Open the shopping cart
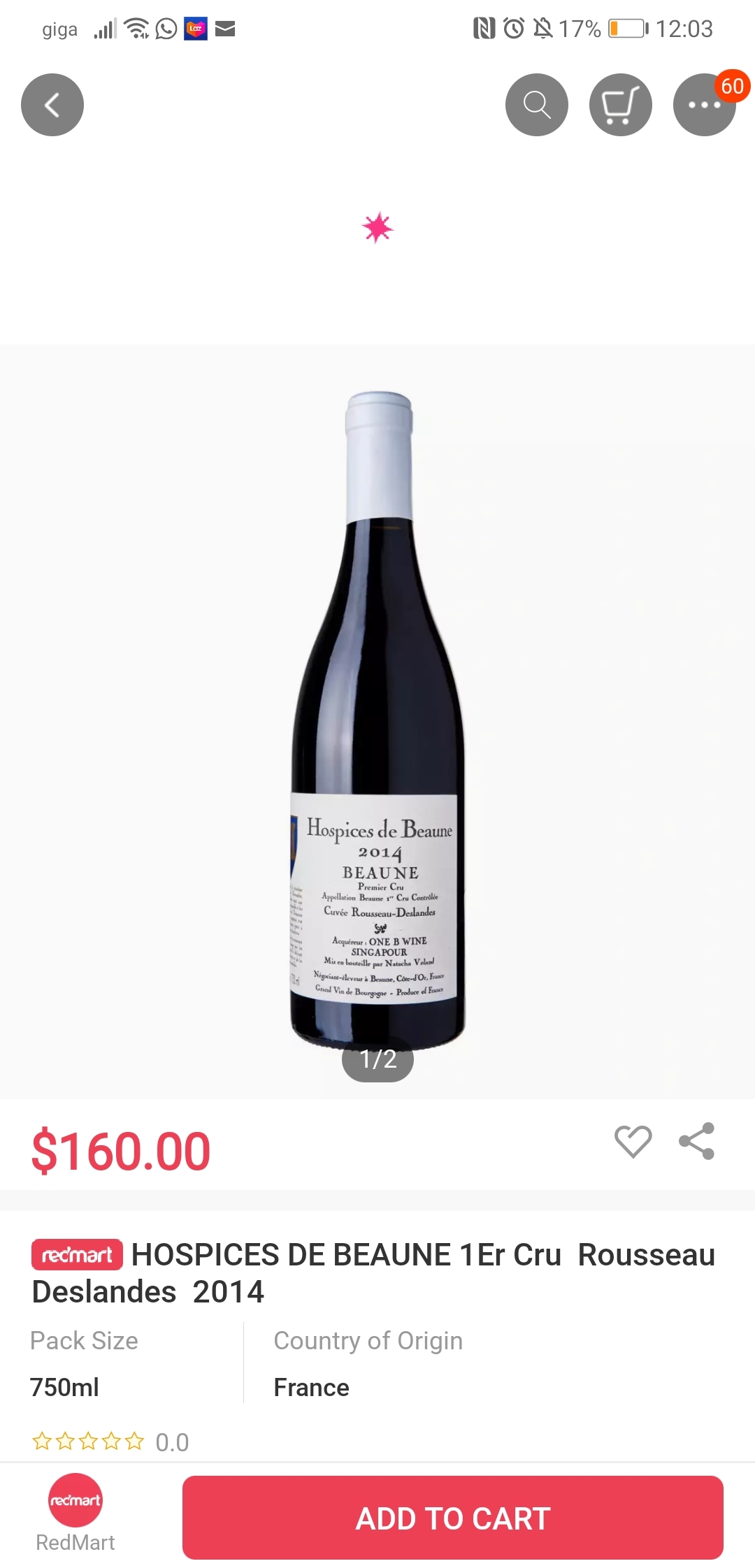Image resolution: width=755 pixels, height=1568 pixels. [x=620, y=105]
